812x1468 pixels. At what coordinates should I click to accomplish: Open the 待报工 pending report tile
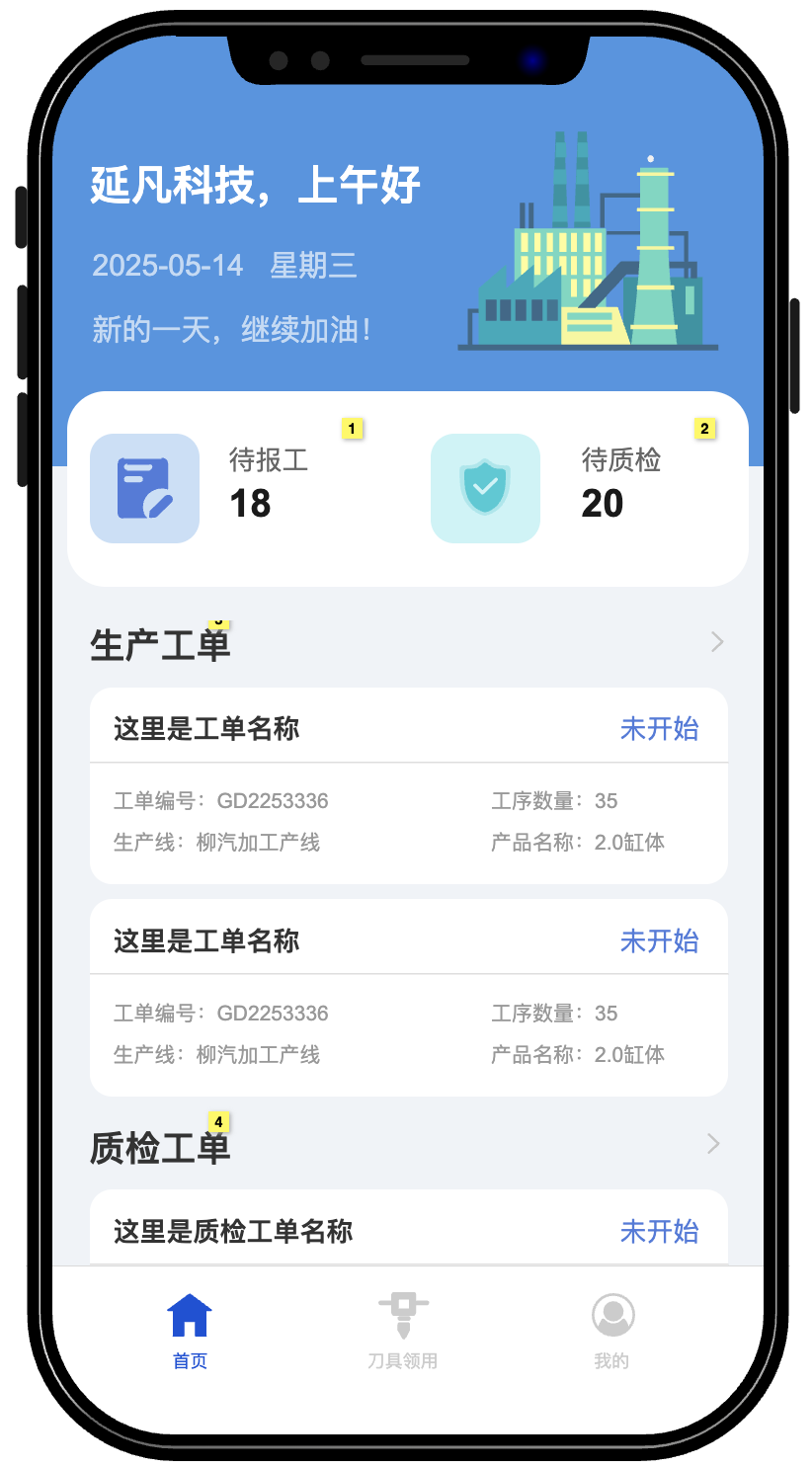[227, 488]
